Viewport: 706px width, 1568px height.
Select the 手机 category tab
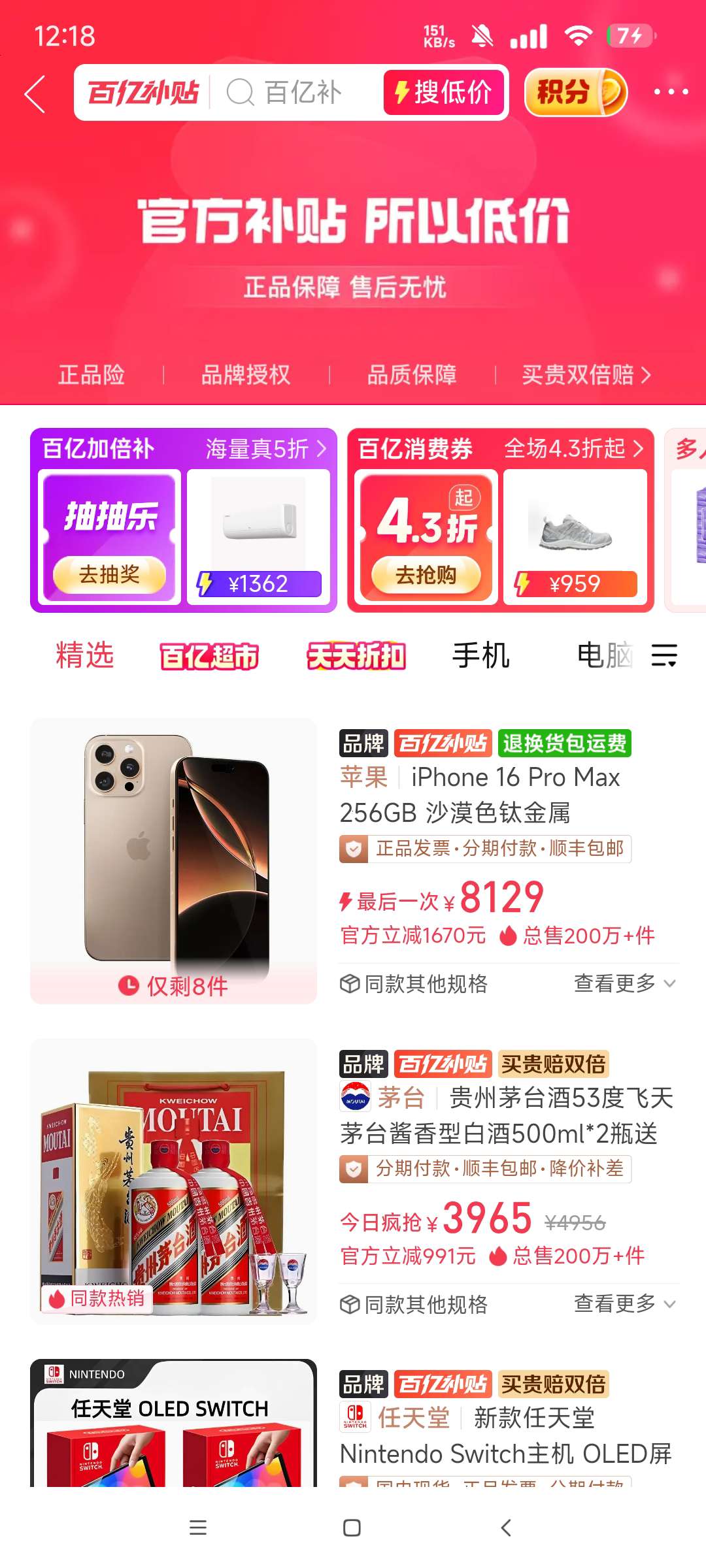tap(481, 656)
